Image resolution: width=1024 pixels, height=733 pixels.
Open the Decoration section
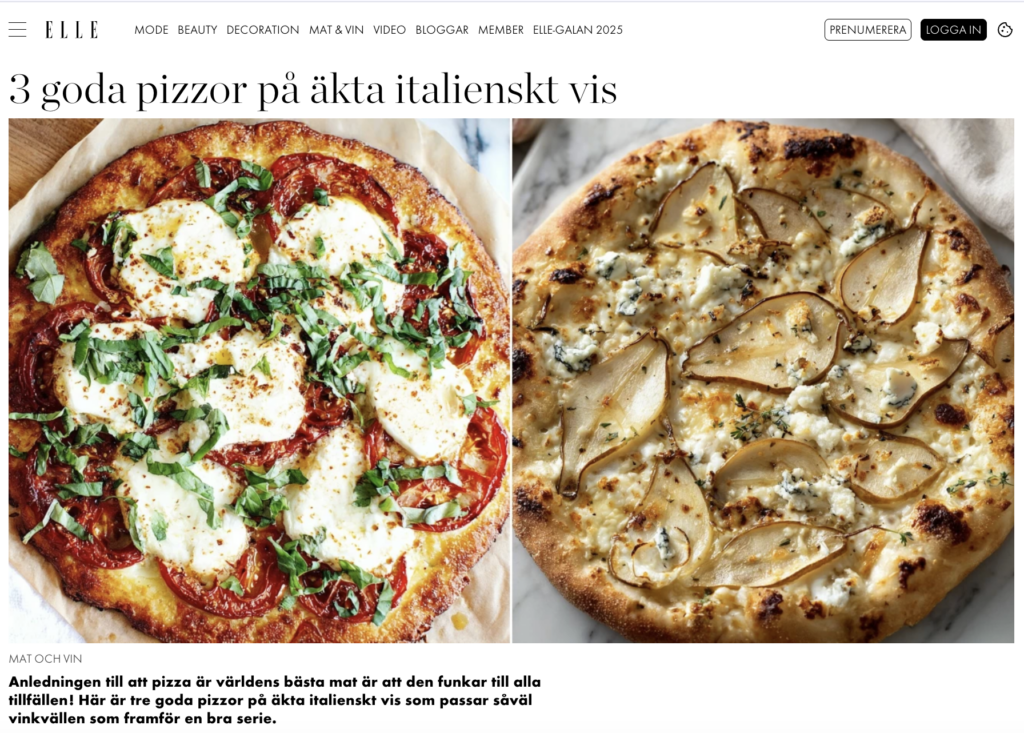[262, 30]
